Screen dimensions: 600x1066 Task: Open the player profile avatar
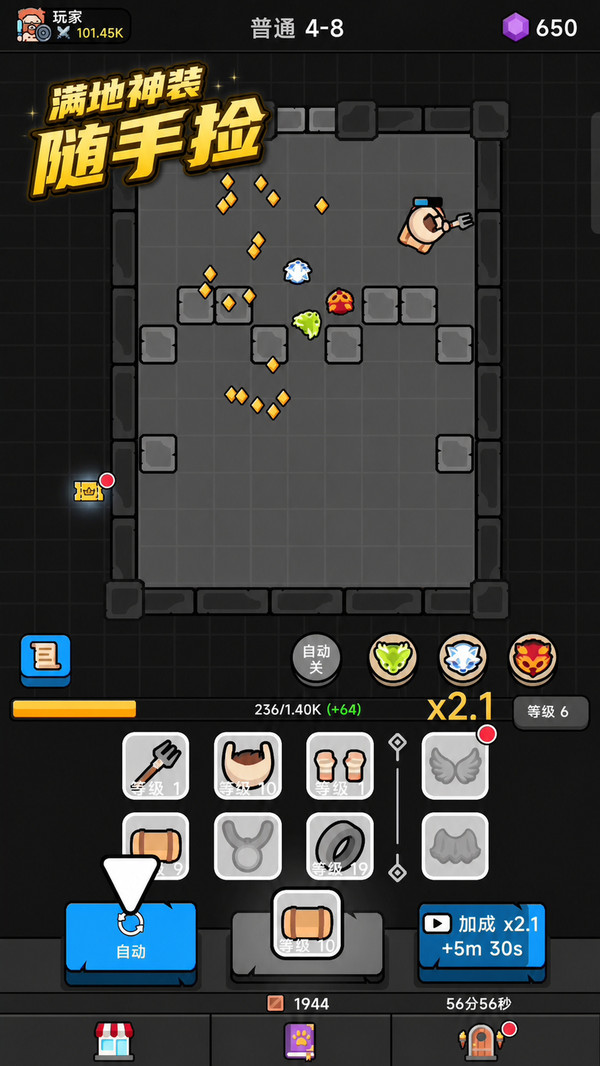tap(33, 25)
